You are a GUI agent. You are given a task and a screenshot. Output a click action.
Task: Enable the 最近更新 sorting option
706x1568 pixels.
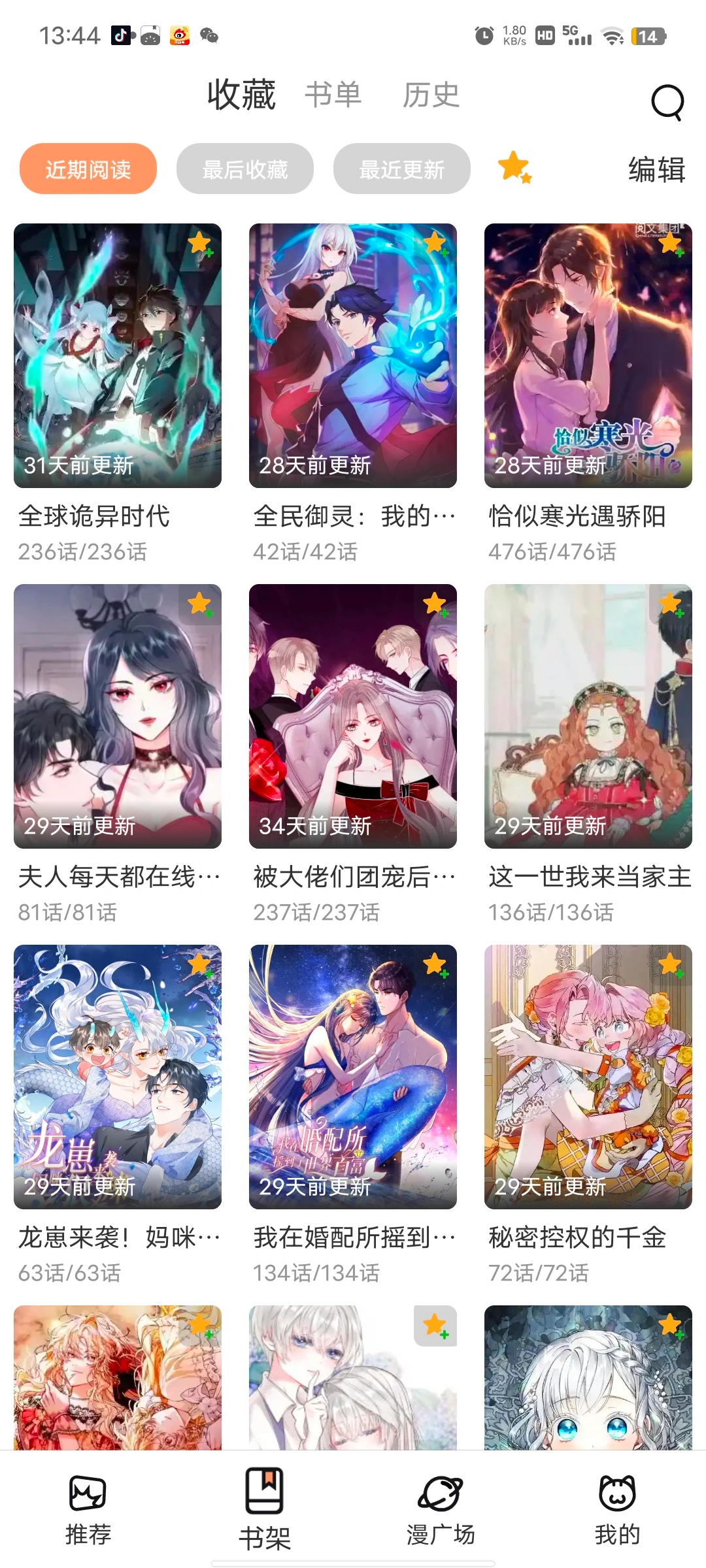click(401, 169)
